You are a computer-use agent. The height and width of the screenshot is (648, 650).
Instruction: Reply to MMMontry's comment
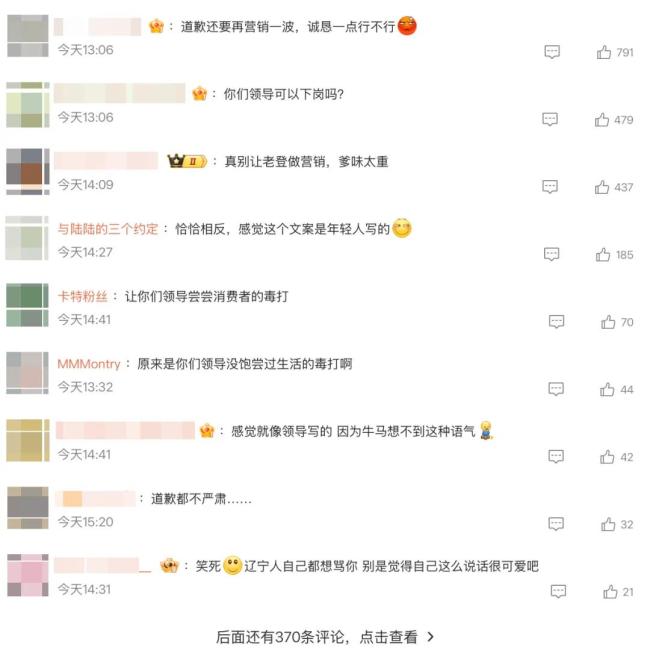click(557, 389)
